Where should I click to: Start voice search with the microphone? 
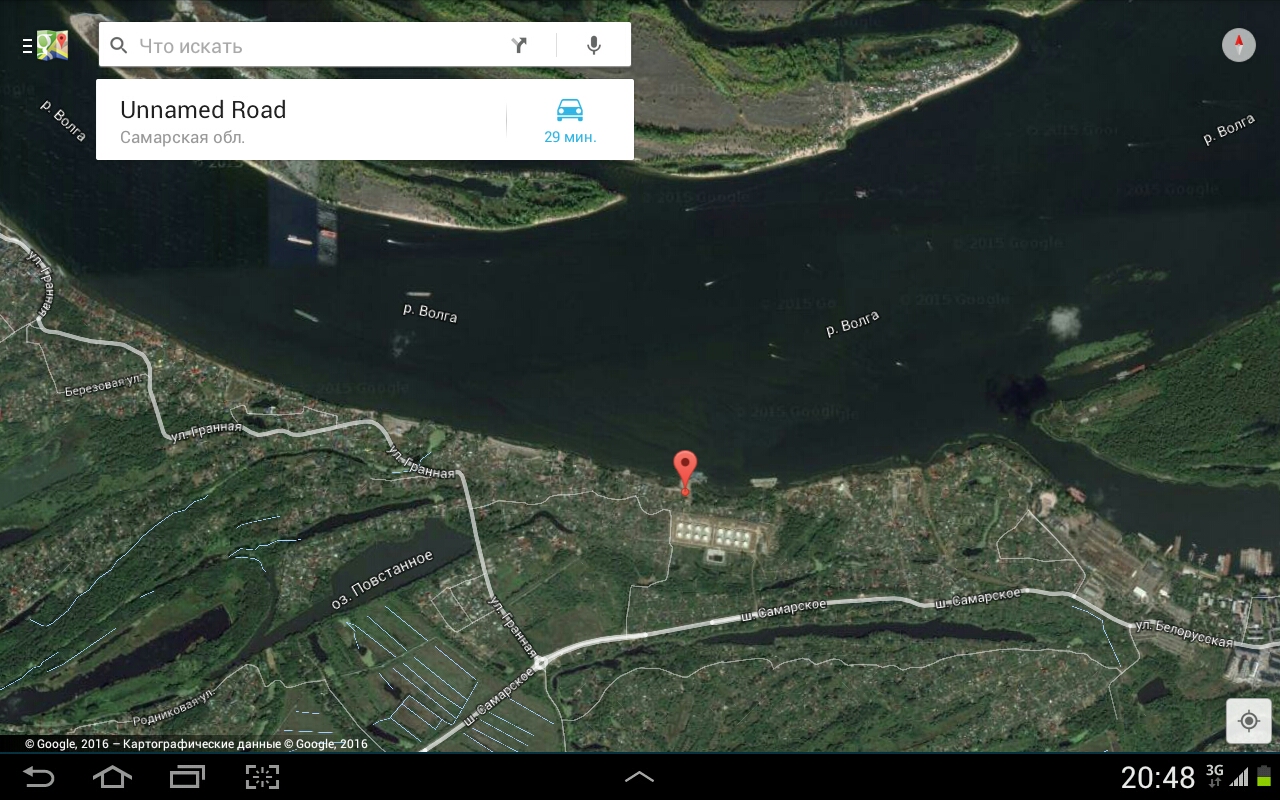(594, 46)
